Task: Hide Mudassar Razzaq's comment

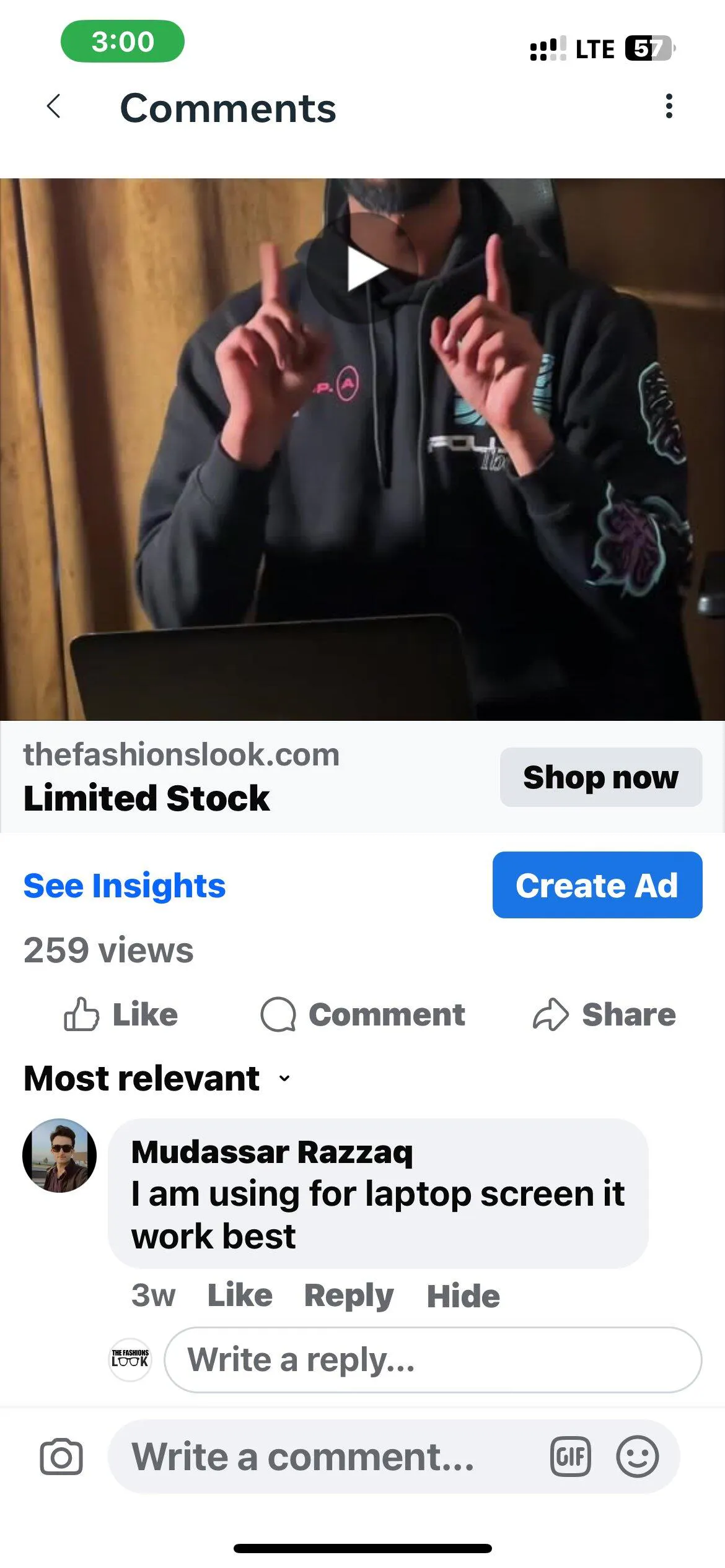Action: [463, 1296]
